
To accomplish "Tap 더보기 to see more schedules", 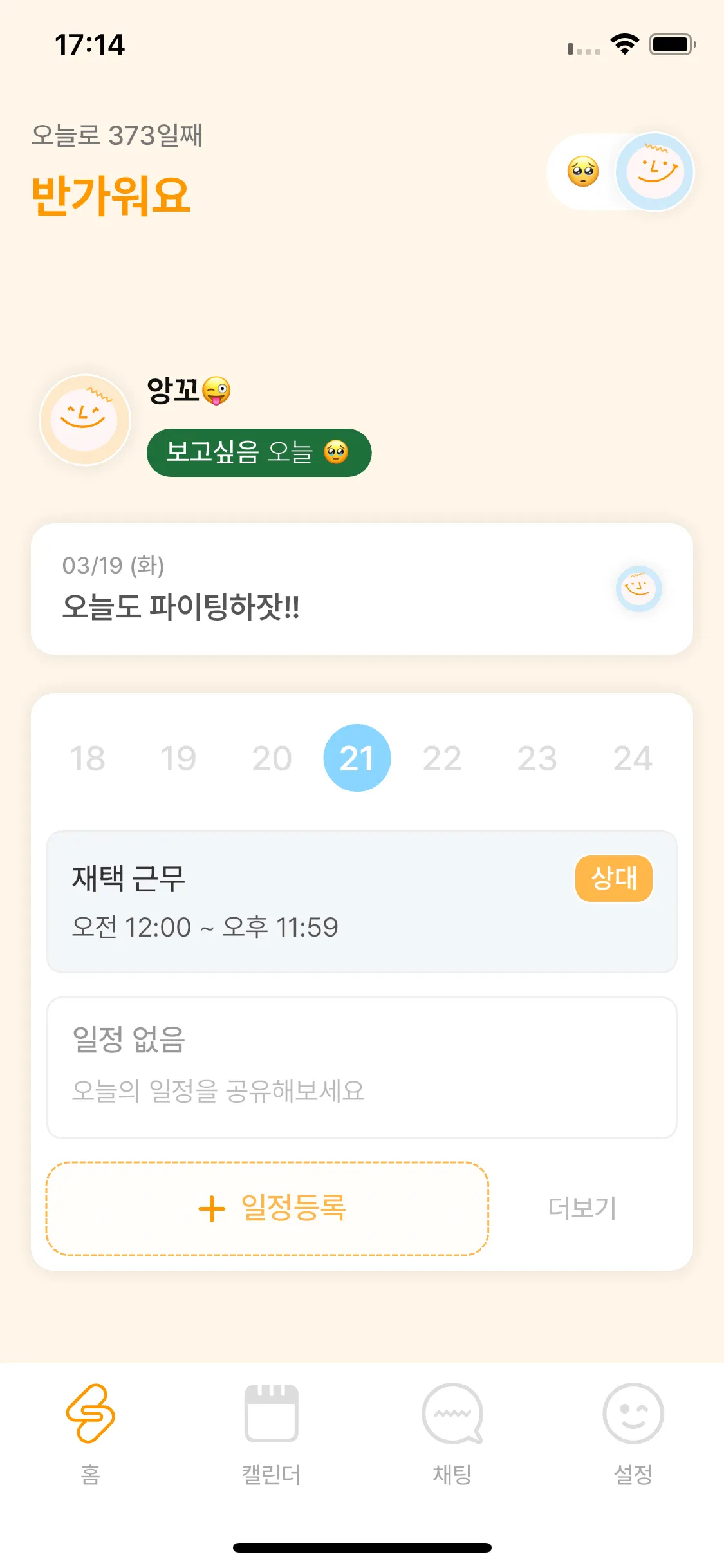I will pos(582,1208).
